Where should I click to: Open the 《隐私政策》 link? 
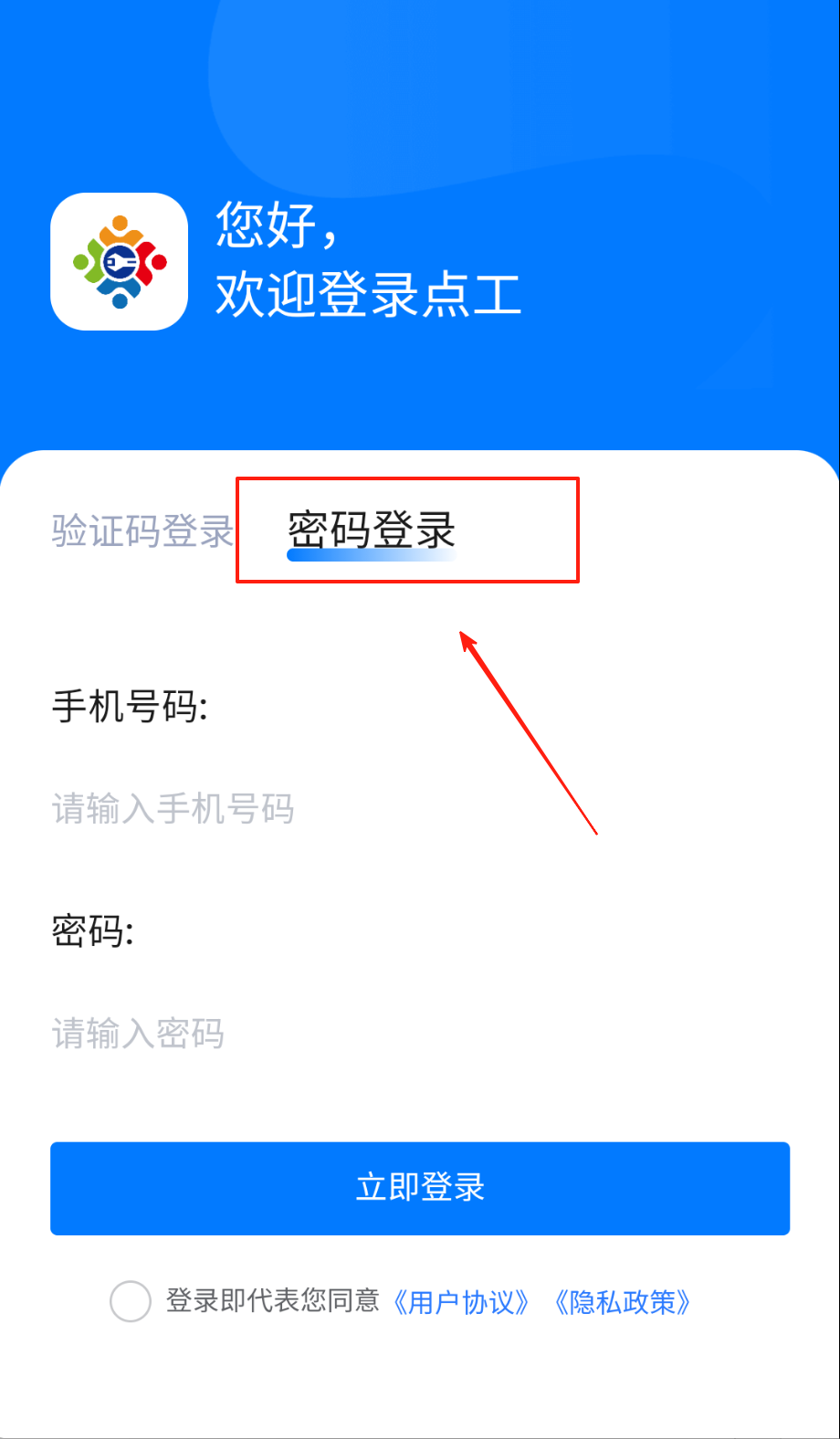coord(622,1301)
